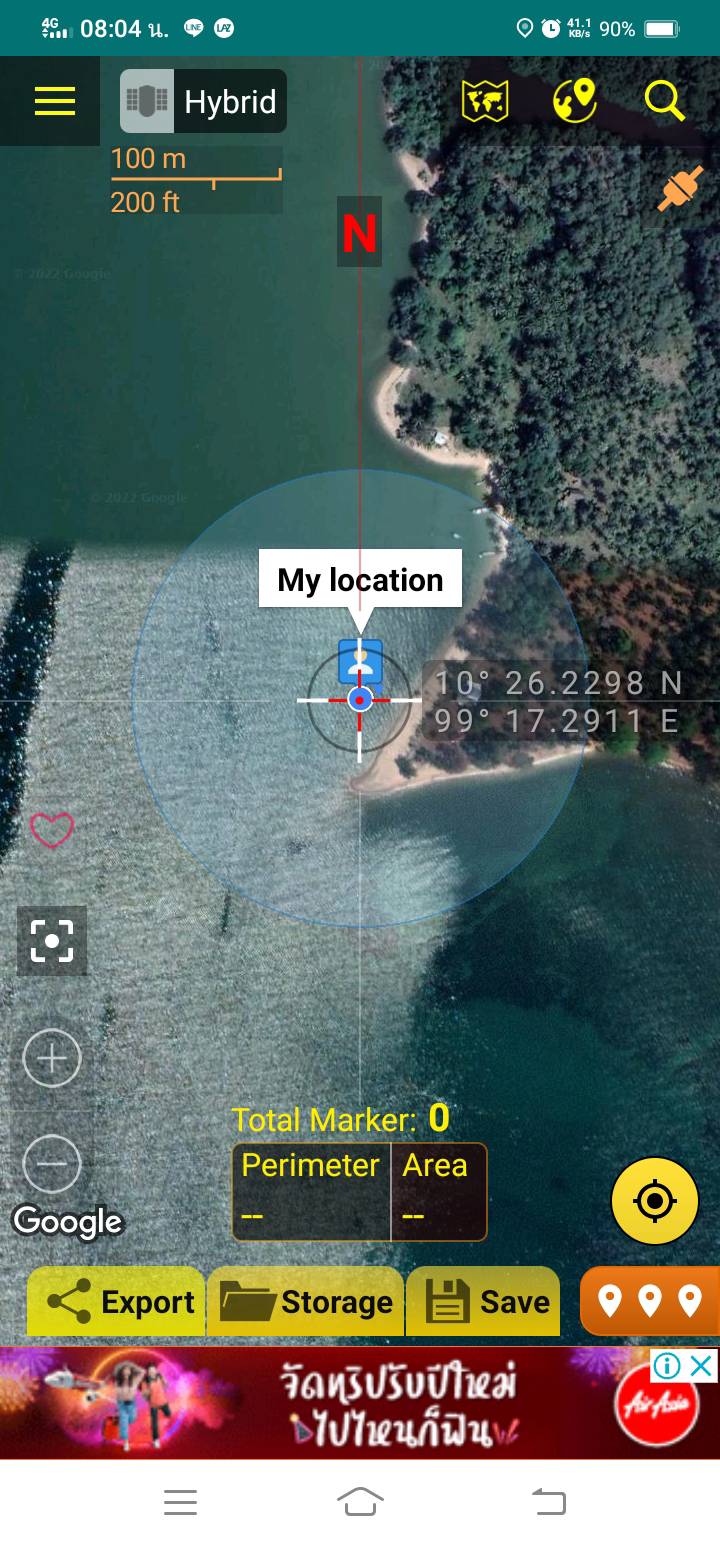
Task: Change the Hybrid map type
Action: pyautogui.click(x=204, y=102)
